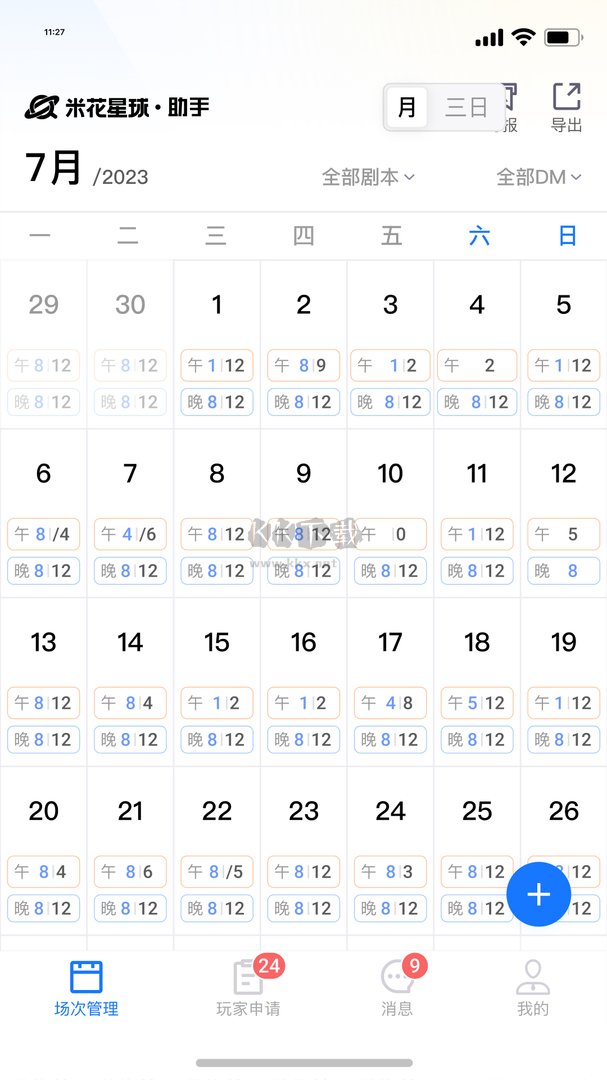Open the month picker at 7月 /2023
The image size is (607, 1080).
pos(86,170)
